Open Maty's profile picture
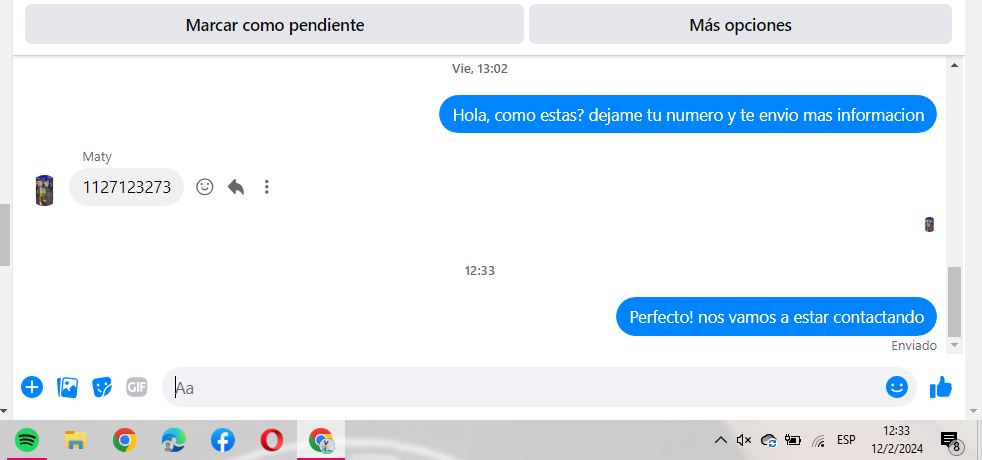The image size is (982, 460). (x=44, y=190)
